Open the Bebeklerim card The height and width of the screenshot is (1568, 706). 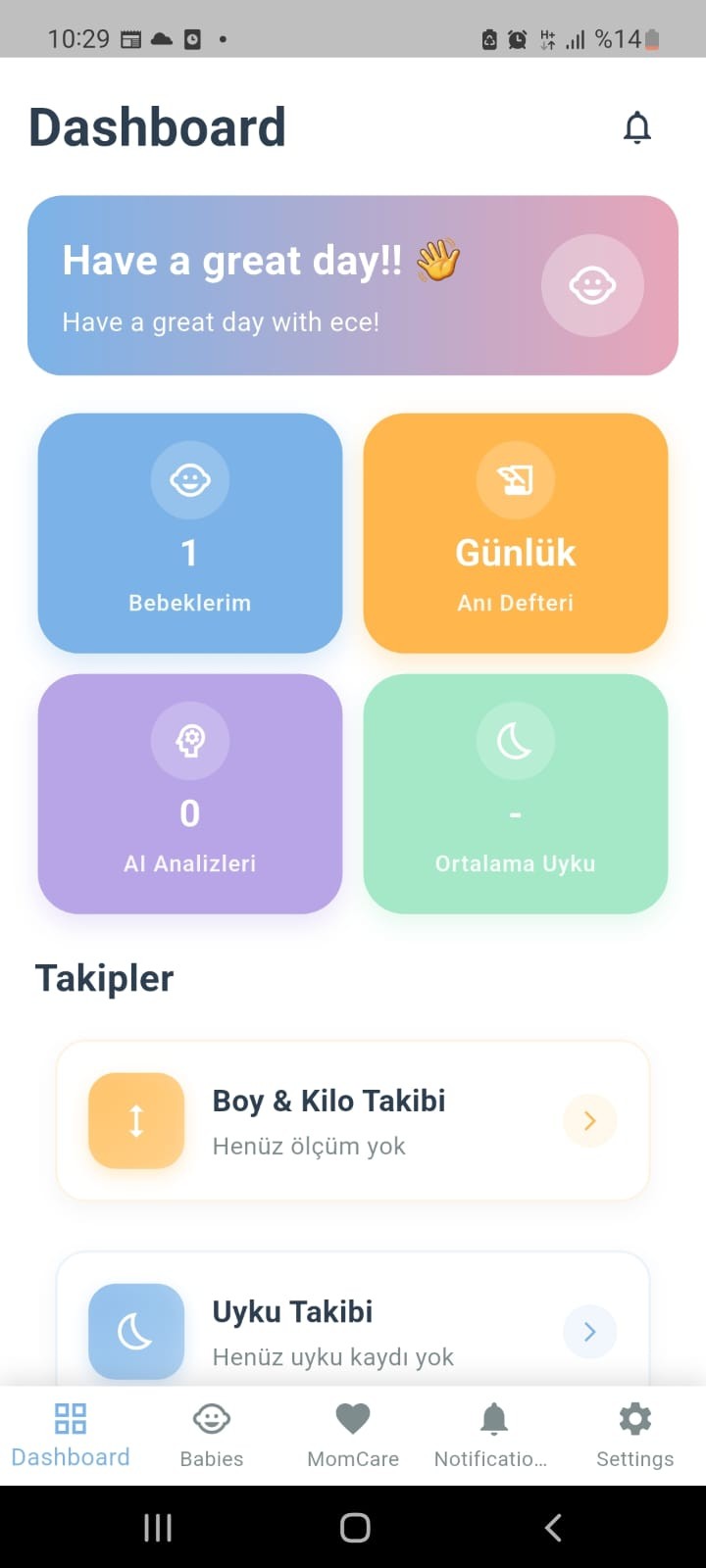click(190, 533)
